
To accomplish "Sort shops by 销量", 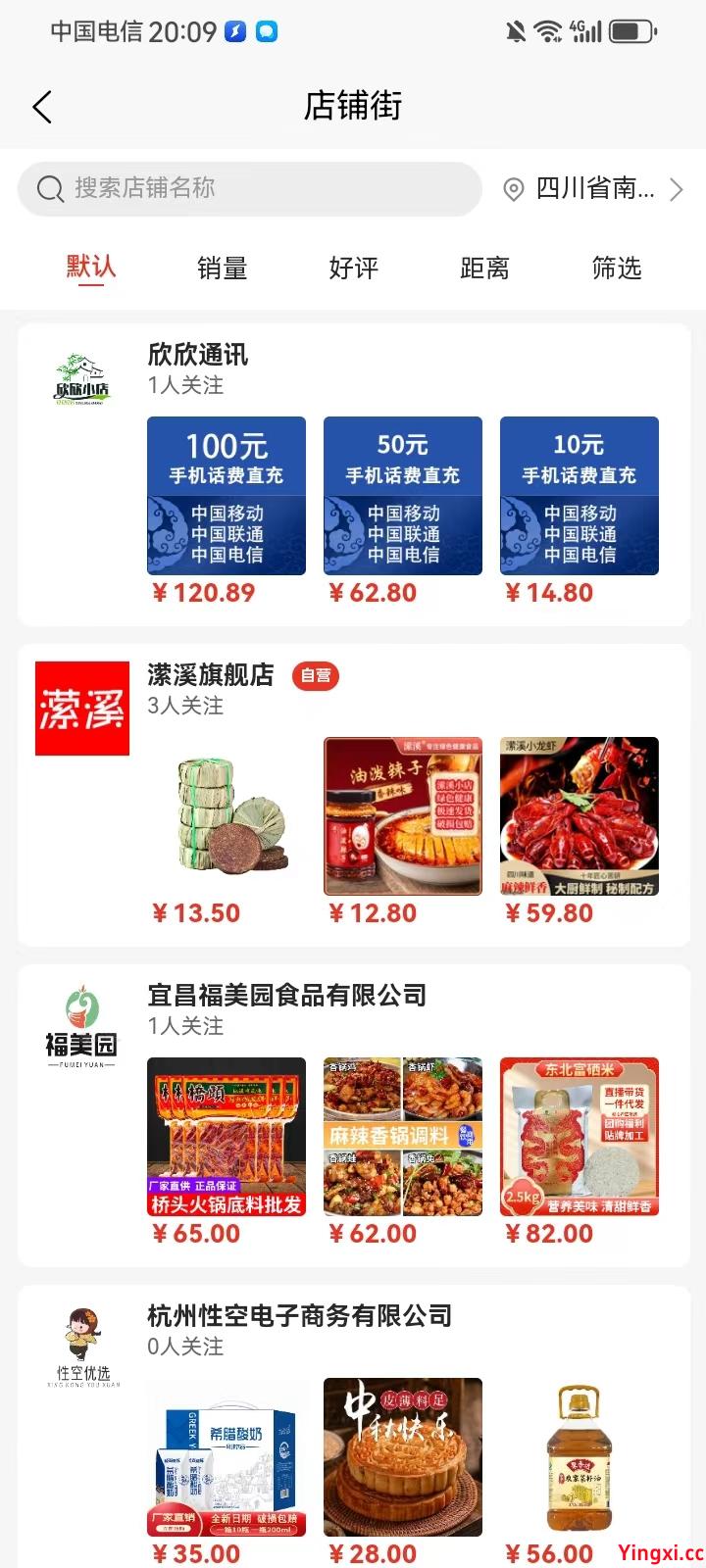I will [x=223, y=268].
